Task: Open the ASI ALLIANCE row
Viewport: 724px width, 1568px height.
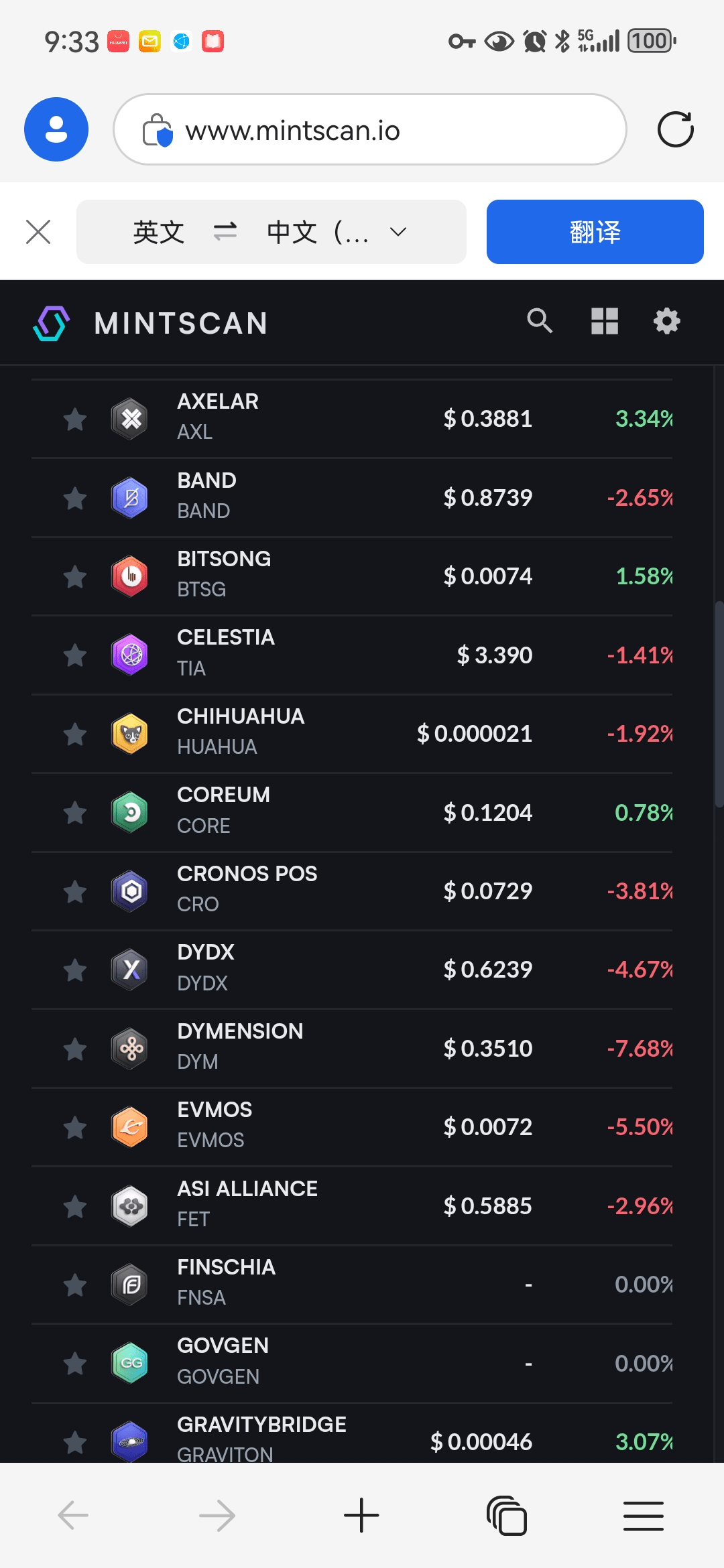Action: (352, 1206)
